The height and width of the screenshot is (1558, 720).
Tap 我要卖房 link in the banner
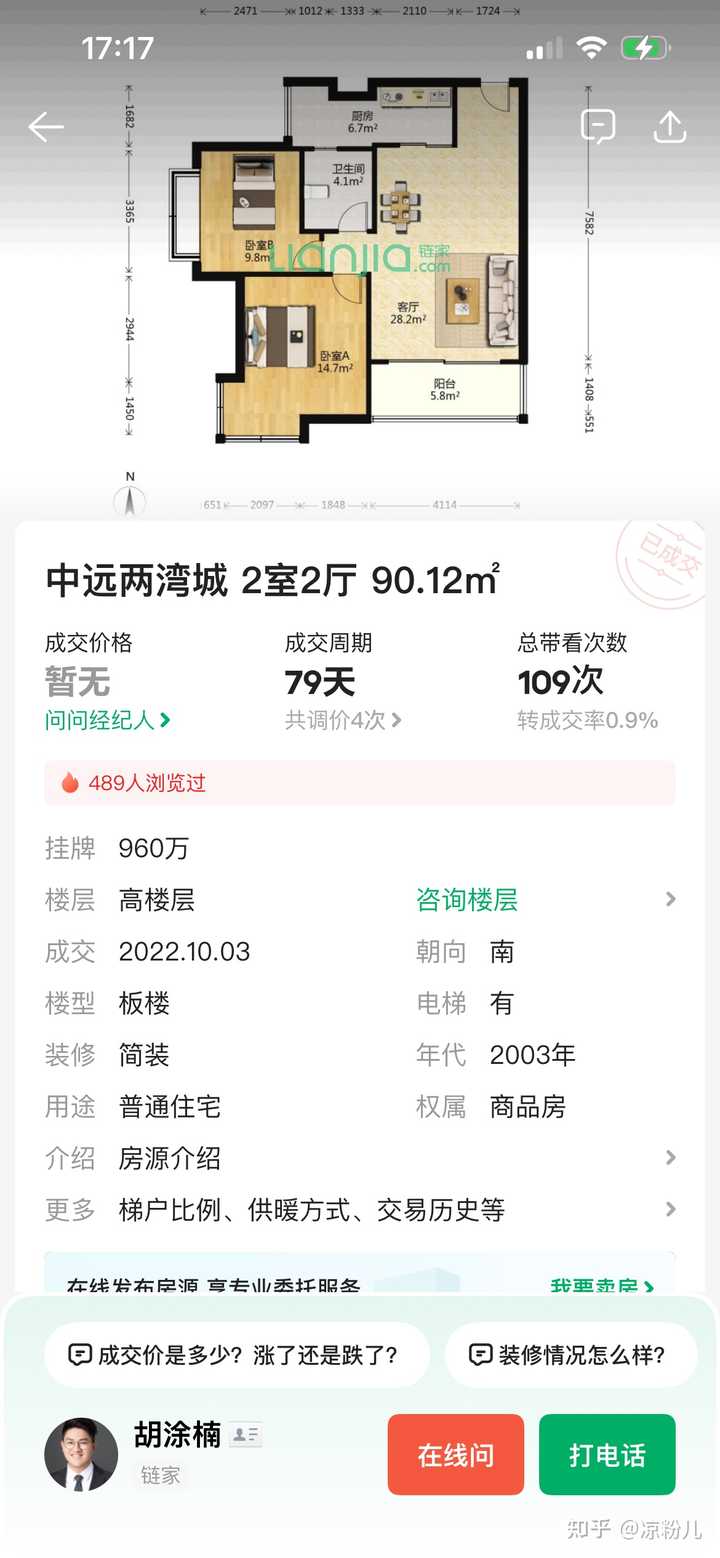[x=601, y=1286]
